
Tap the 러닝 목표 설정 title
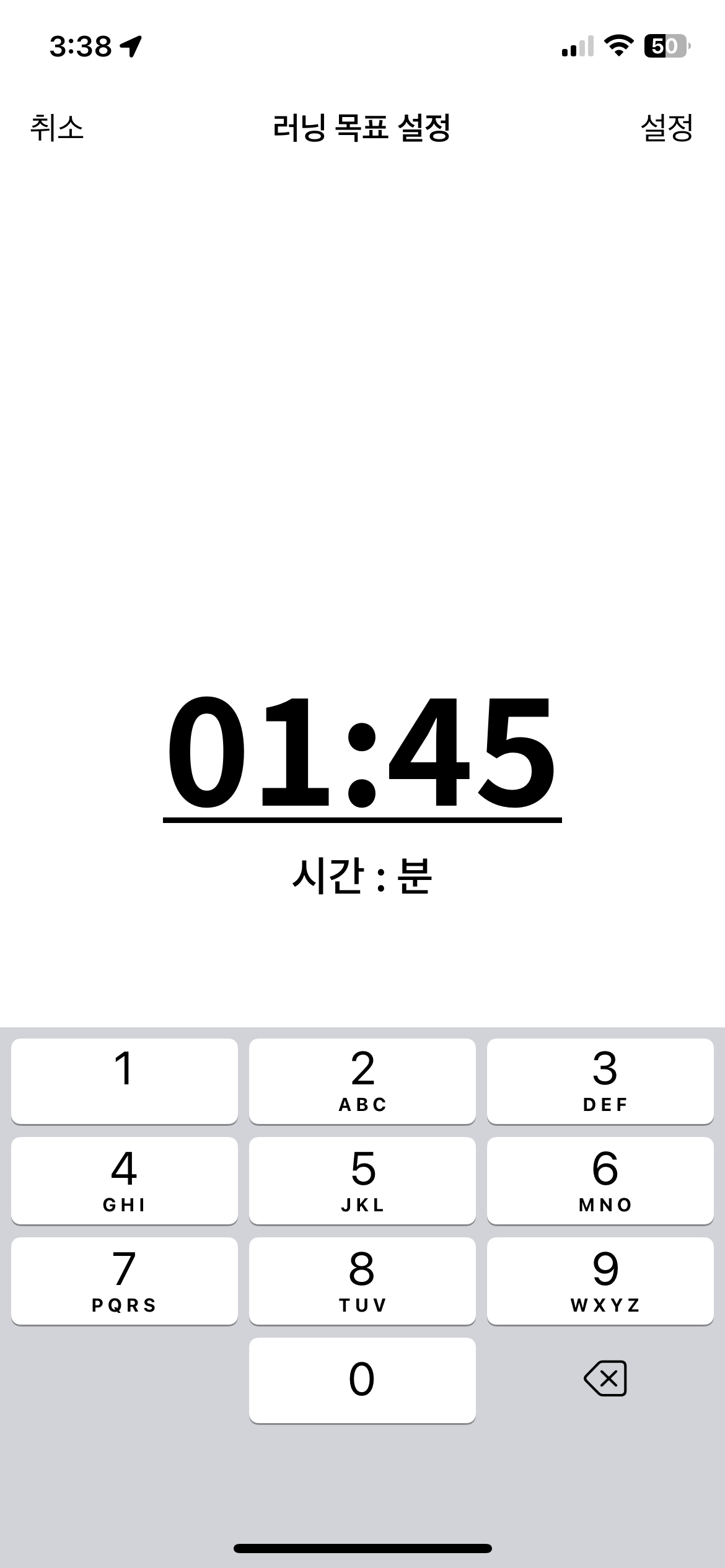pyautogui.click(x=362, y=128)
